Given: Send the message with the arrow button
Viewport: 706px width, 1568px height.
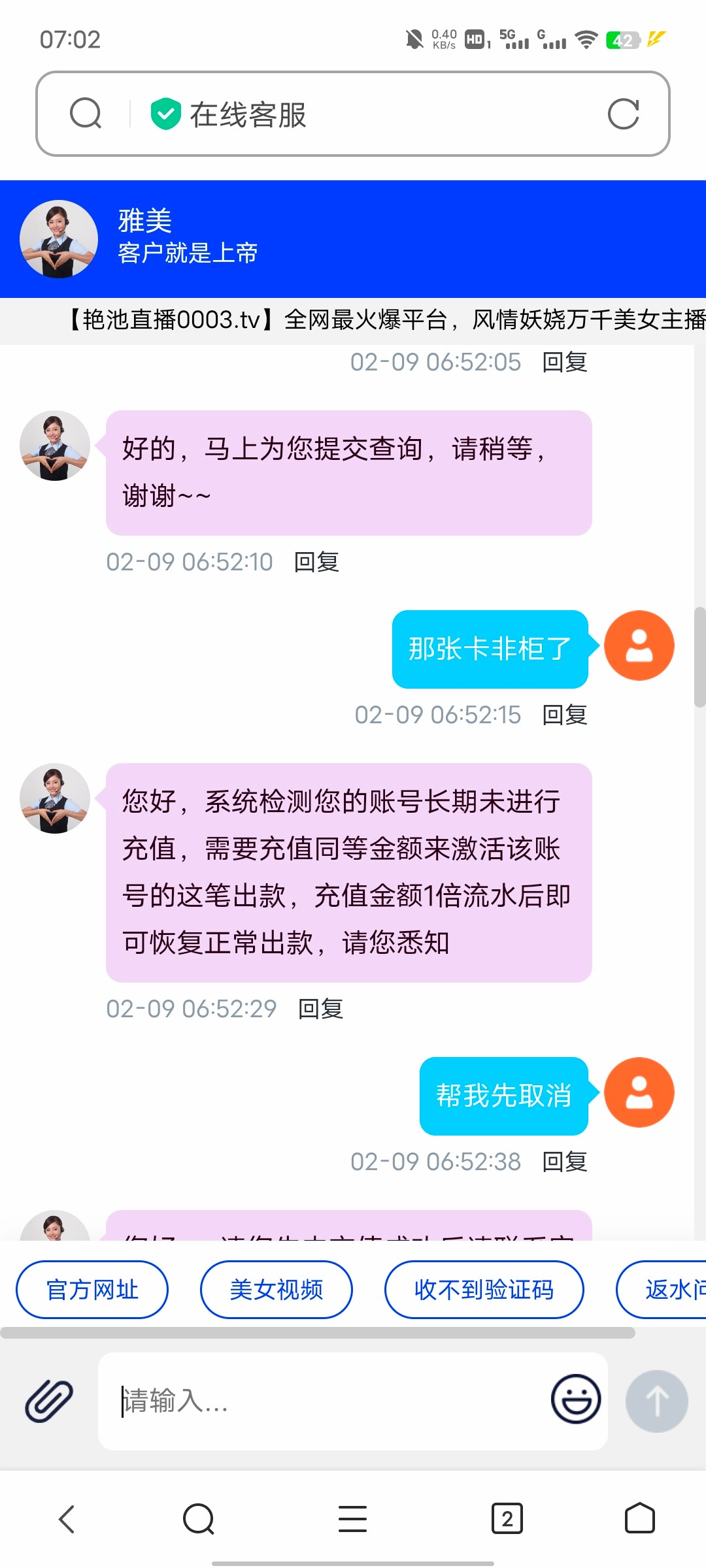Looking at the screenshot, I should click(656, 1401).
